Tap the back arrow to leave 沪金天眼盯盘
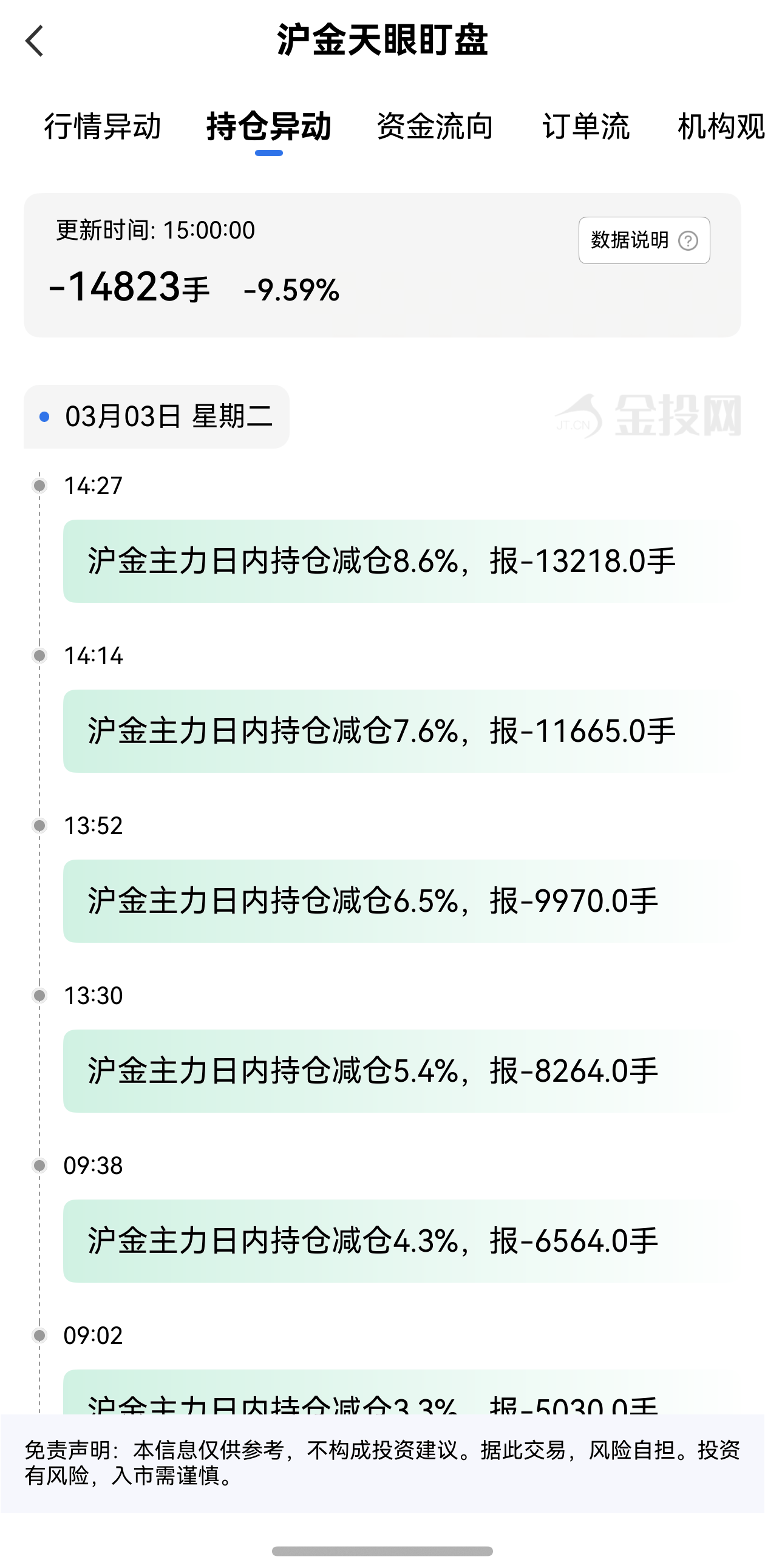Image resolution: width=765 pixels, height=1568 pixels. (35, 40)
